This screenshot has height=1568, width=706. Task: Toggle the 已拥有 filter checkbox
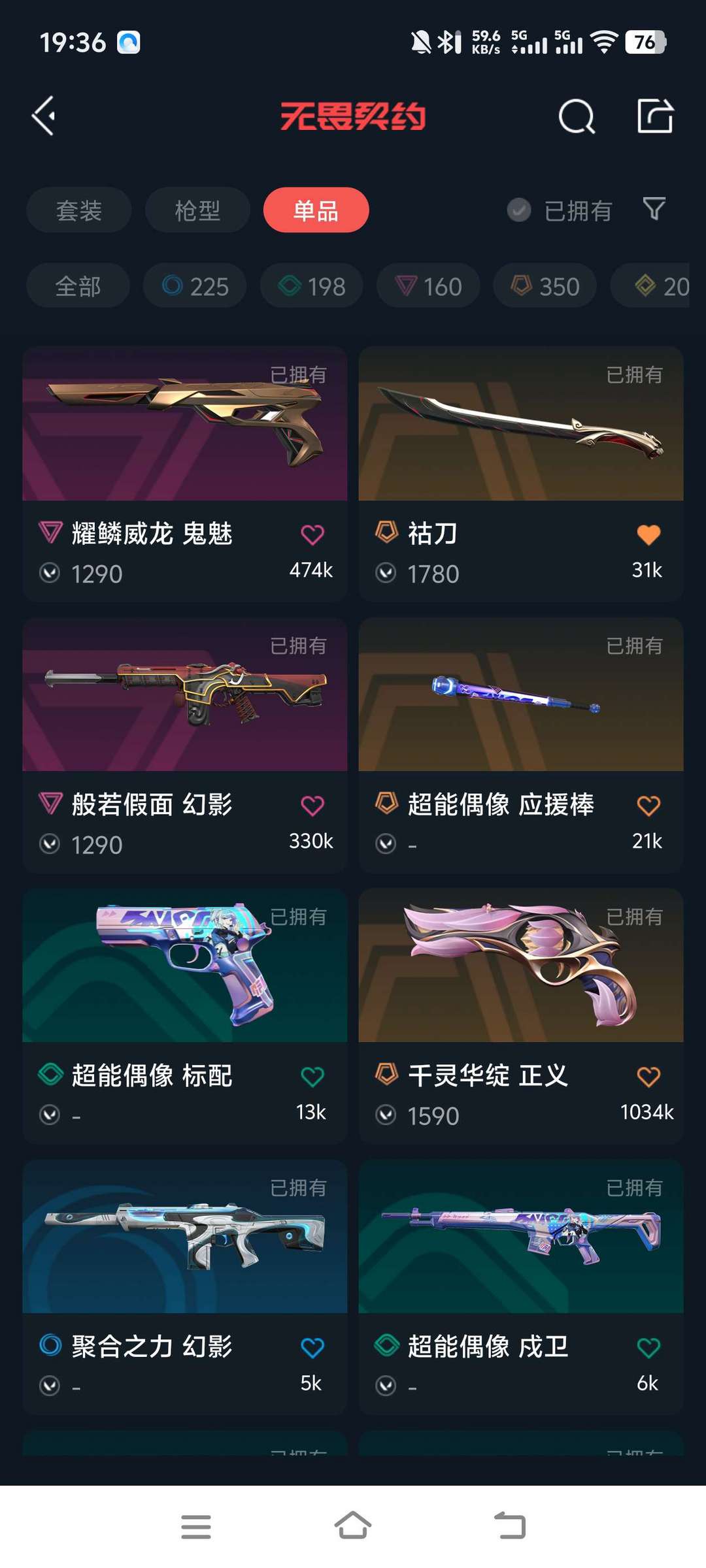[x=519, y=210]
